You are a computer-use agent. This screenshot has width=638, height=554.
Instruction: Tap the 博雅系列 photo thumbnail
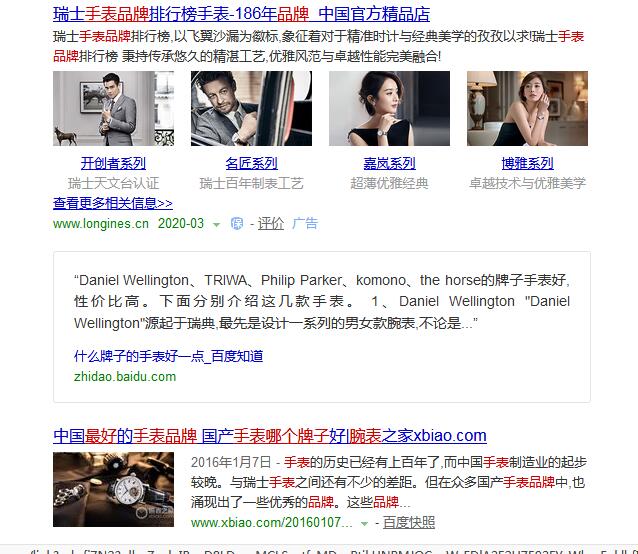point(527,109)
